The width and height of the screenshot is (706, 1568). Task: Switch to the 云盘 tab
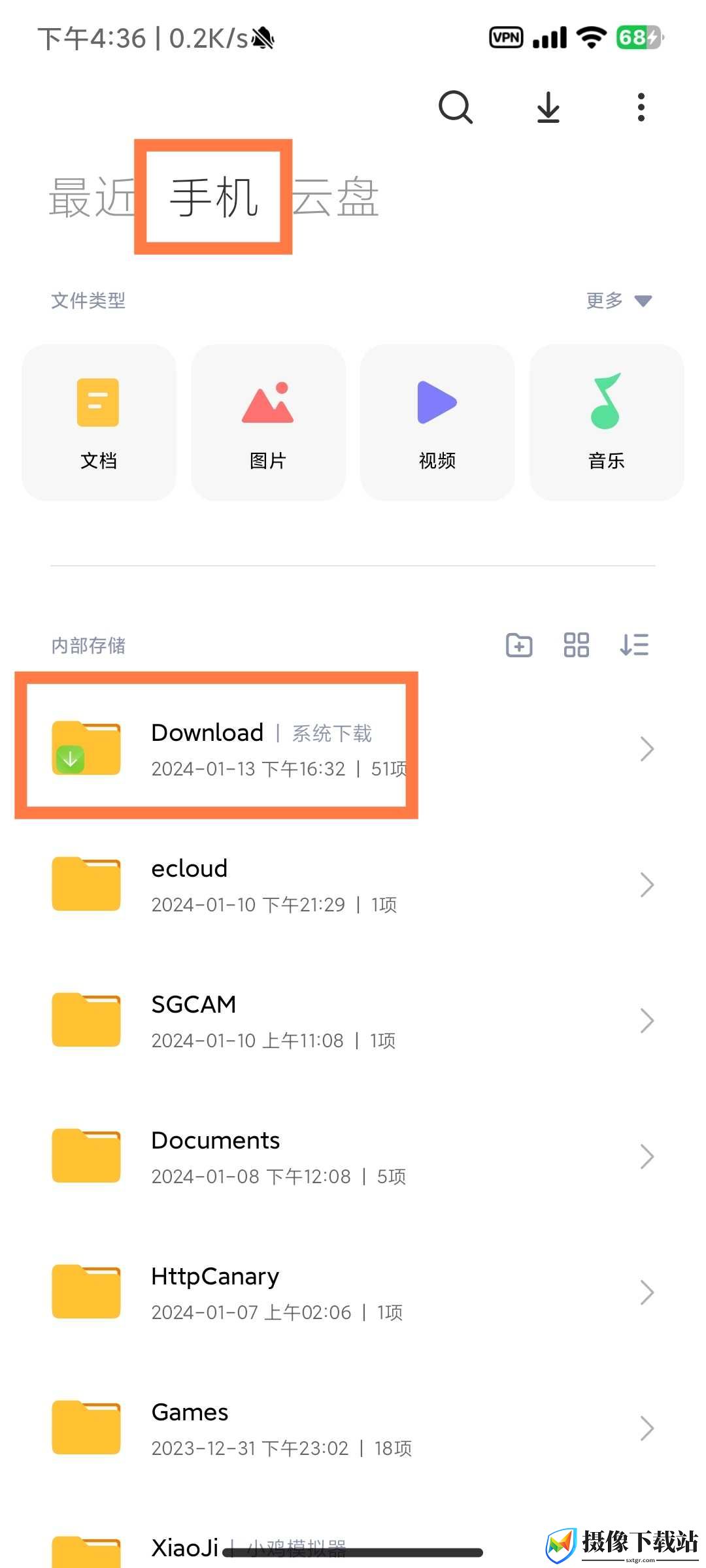[x=335, y=197]
